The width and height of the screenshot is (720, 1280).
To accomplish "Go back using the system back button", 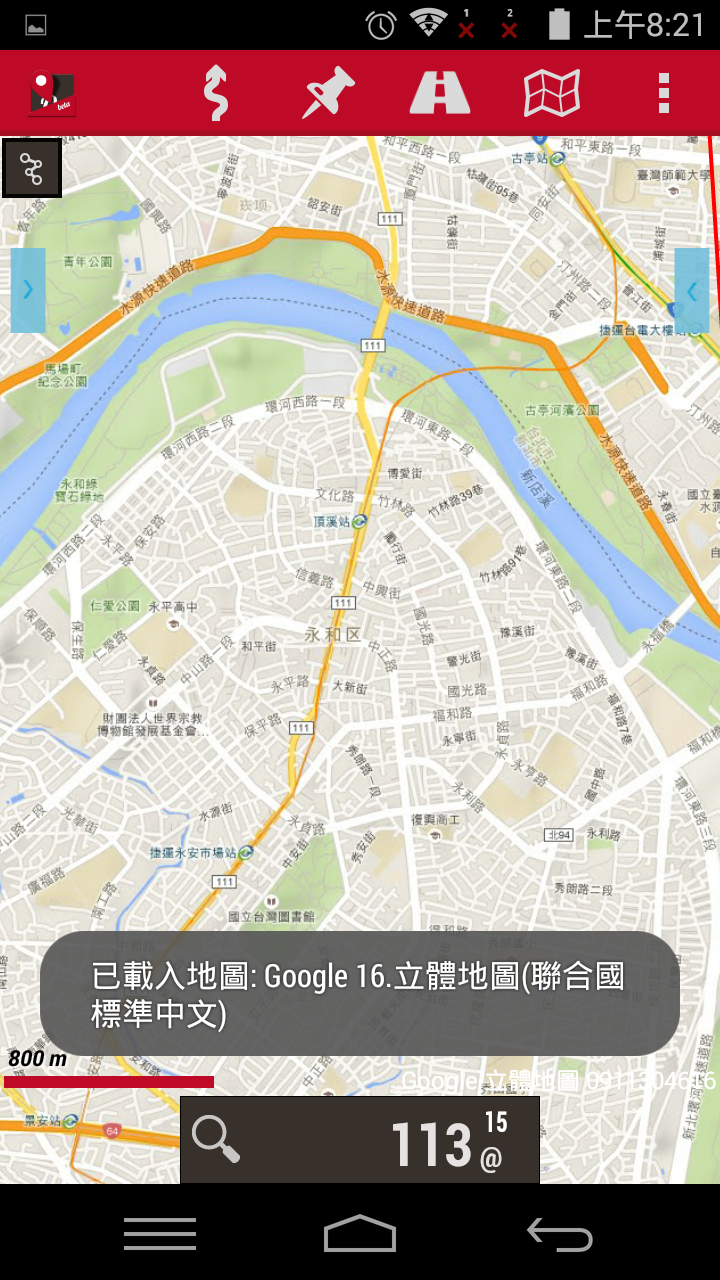I will pyautogui.click(x=560, y=1235).
